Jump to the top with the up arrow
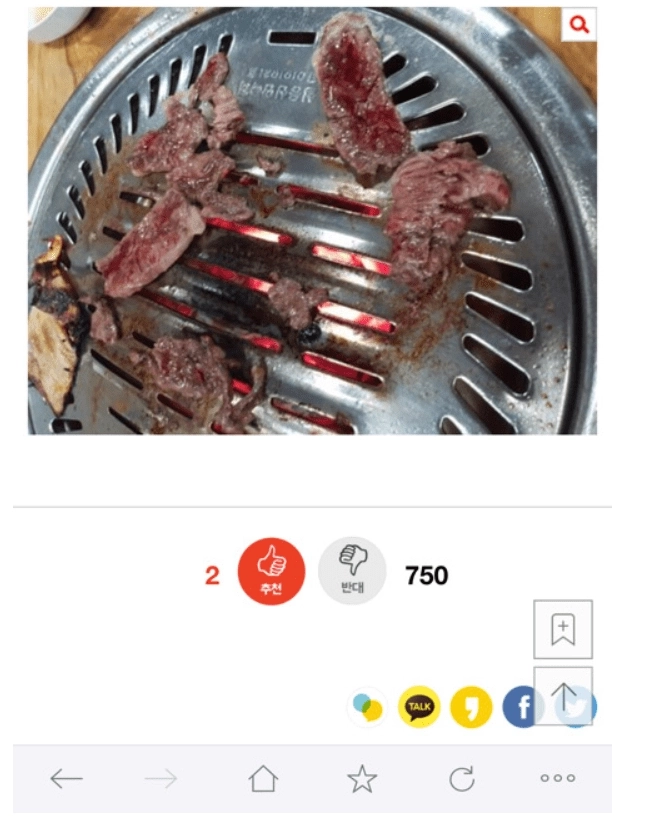 click(x=563, y=695)
